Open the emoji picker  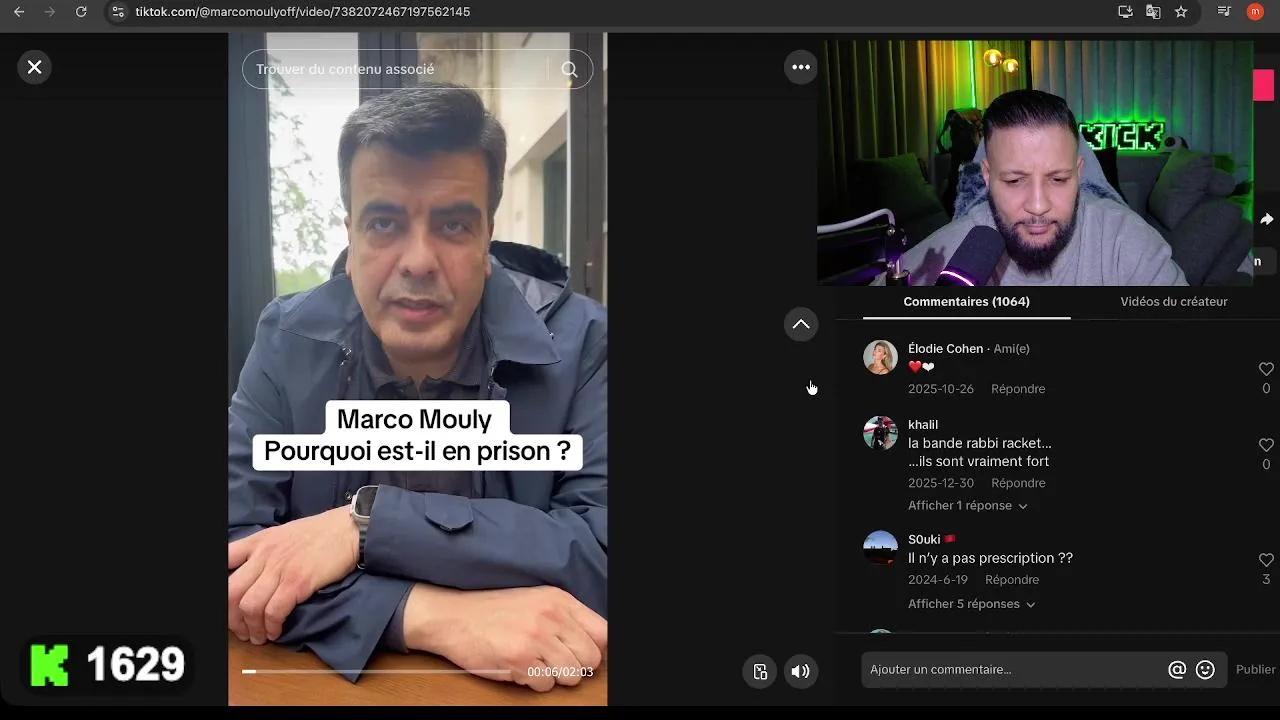1205,670
